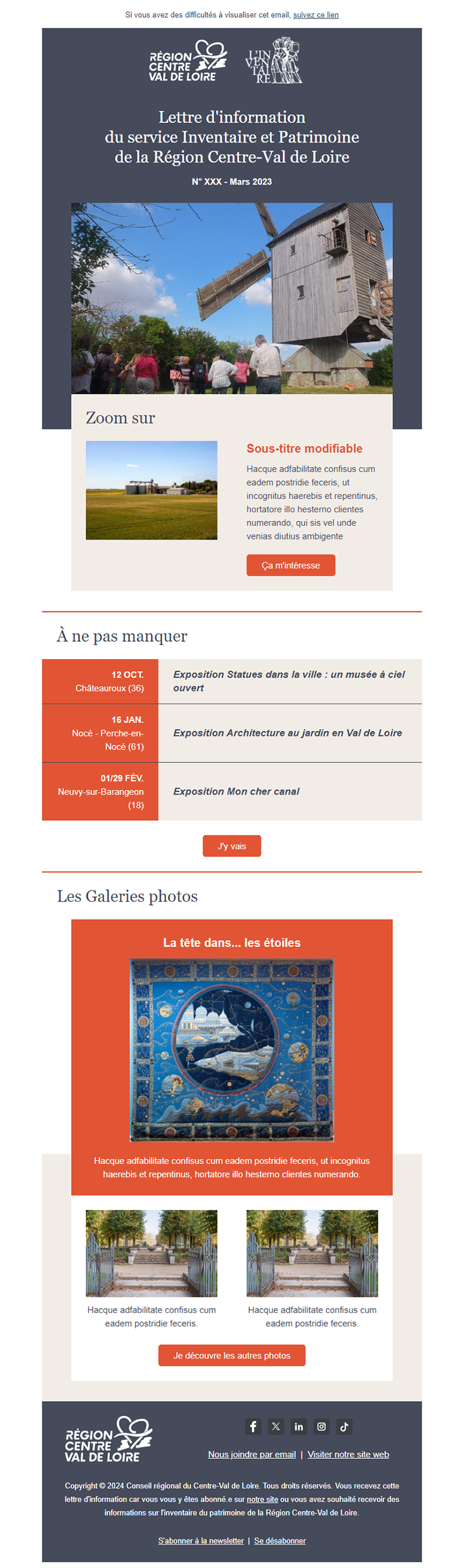Open the Instagram icon in footer
This screenshot has width=464, height=1568.
click(321, 1426)
